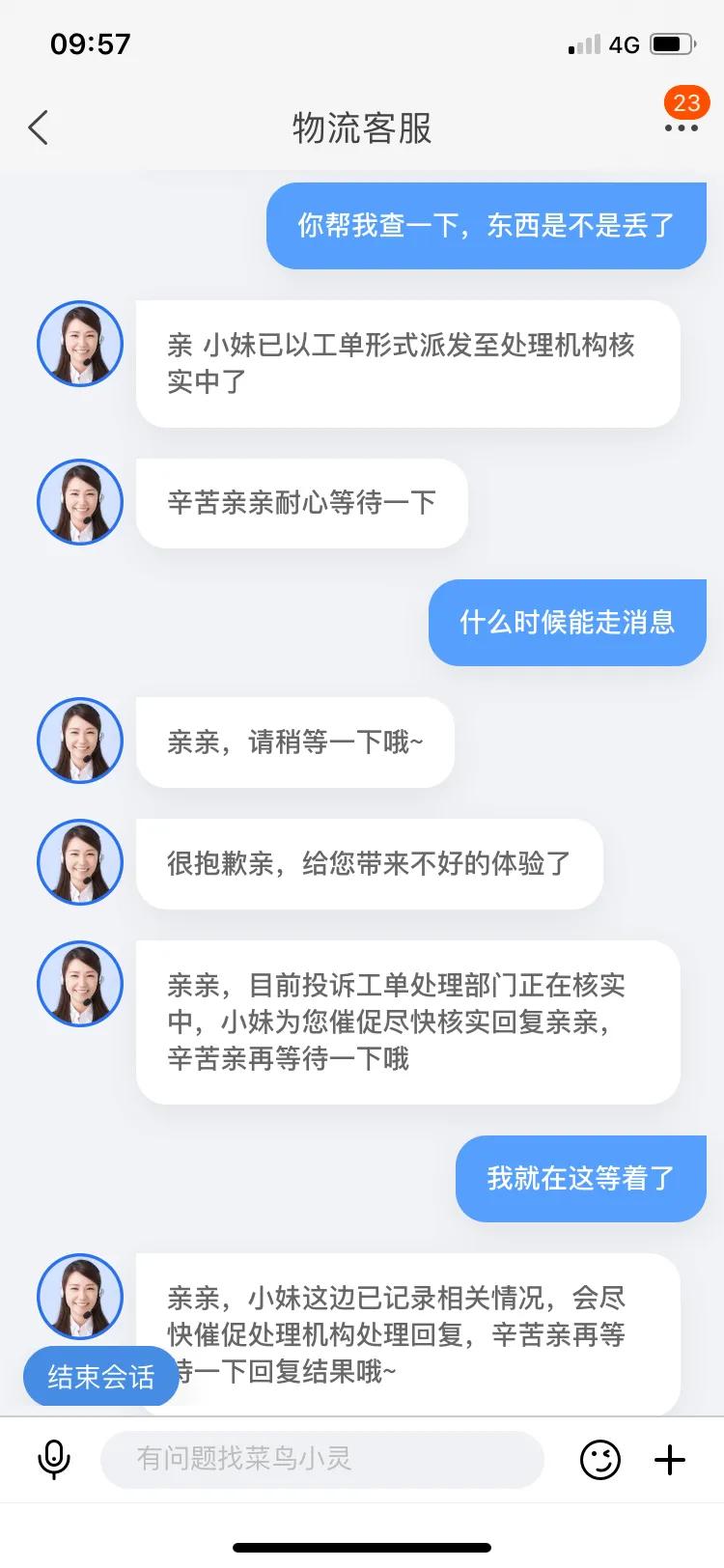Tap the 物流客服 chat title
The width and height of the screenshot is (724, 1568).
361,128
